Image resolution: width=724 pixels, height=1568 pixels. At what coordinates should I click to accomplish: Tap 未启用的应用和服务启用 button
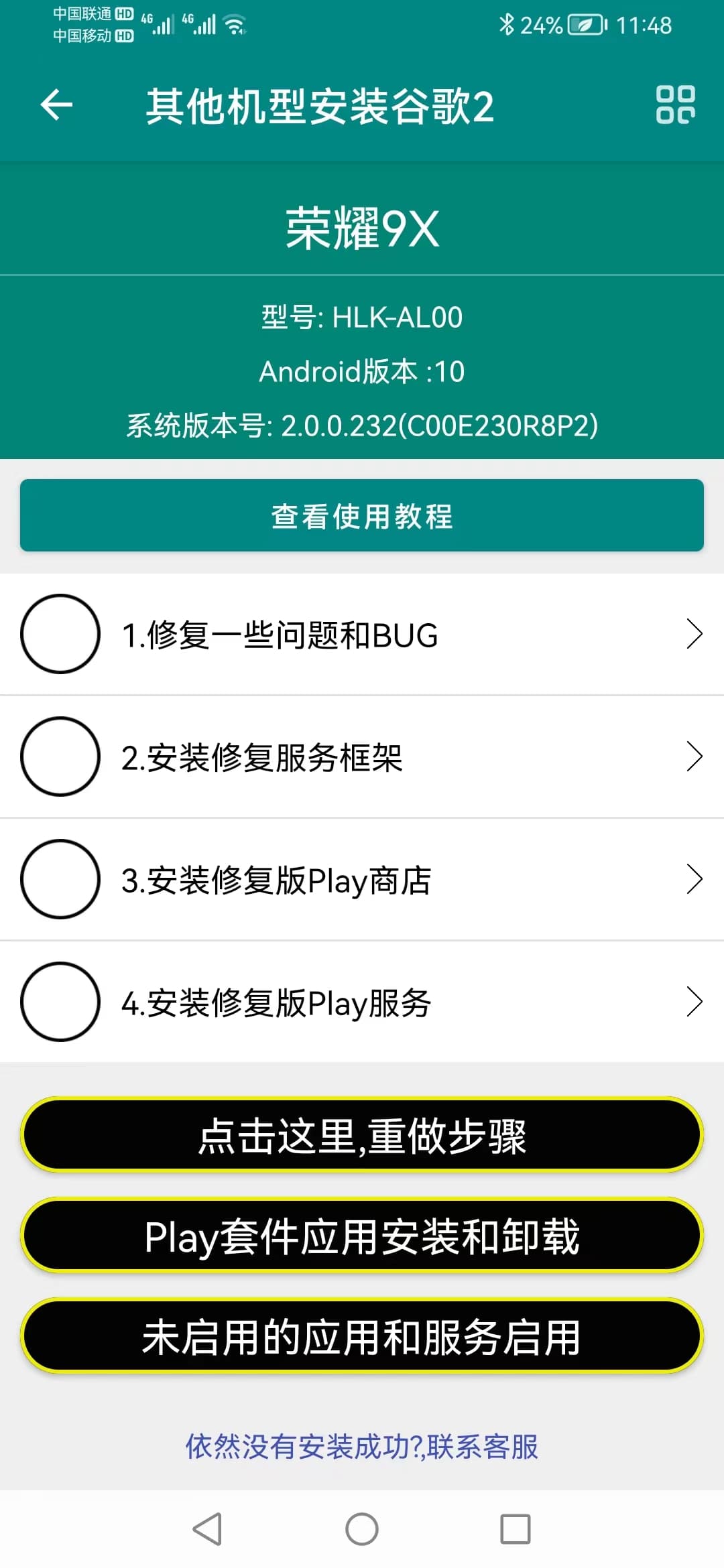[x=362, y=1336]
